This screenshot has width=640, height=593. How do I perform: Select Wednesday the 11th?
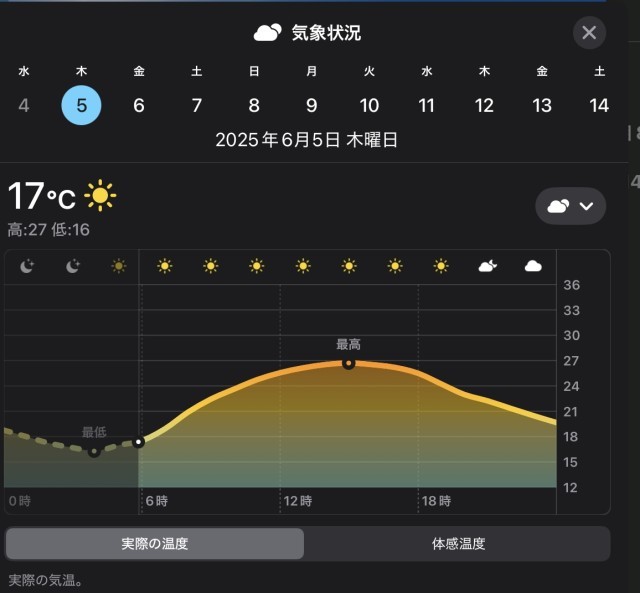[x=427, y=105]
